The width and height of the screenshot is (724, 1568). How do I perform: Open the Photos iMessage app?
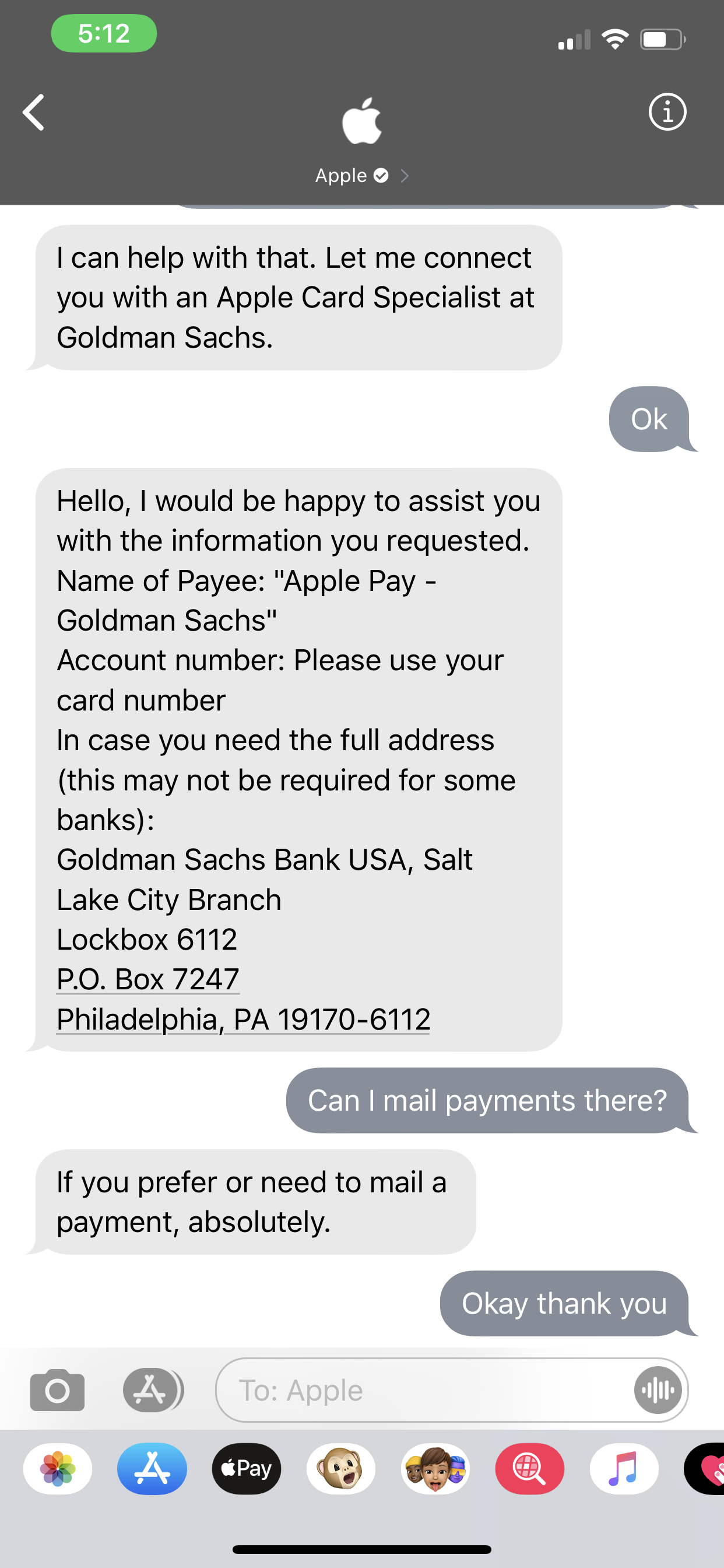58,1469
